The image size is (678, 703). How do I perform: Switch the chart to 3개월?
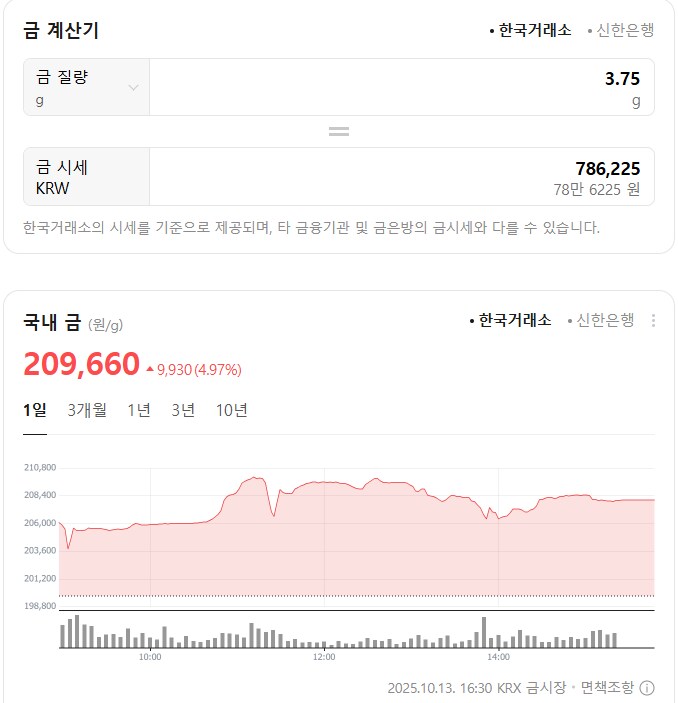(87, 410)
